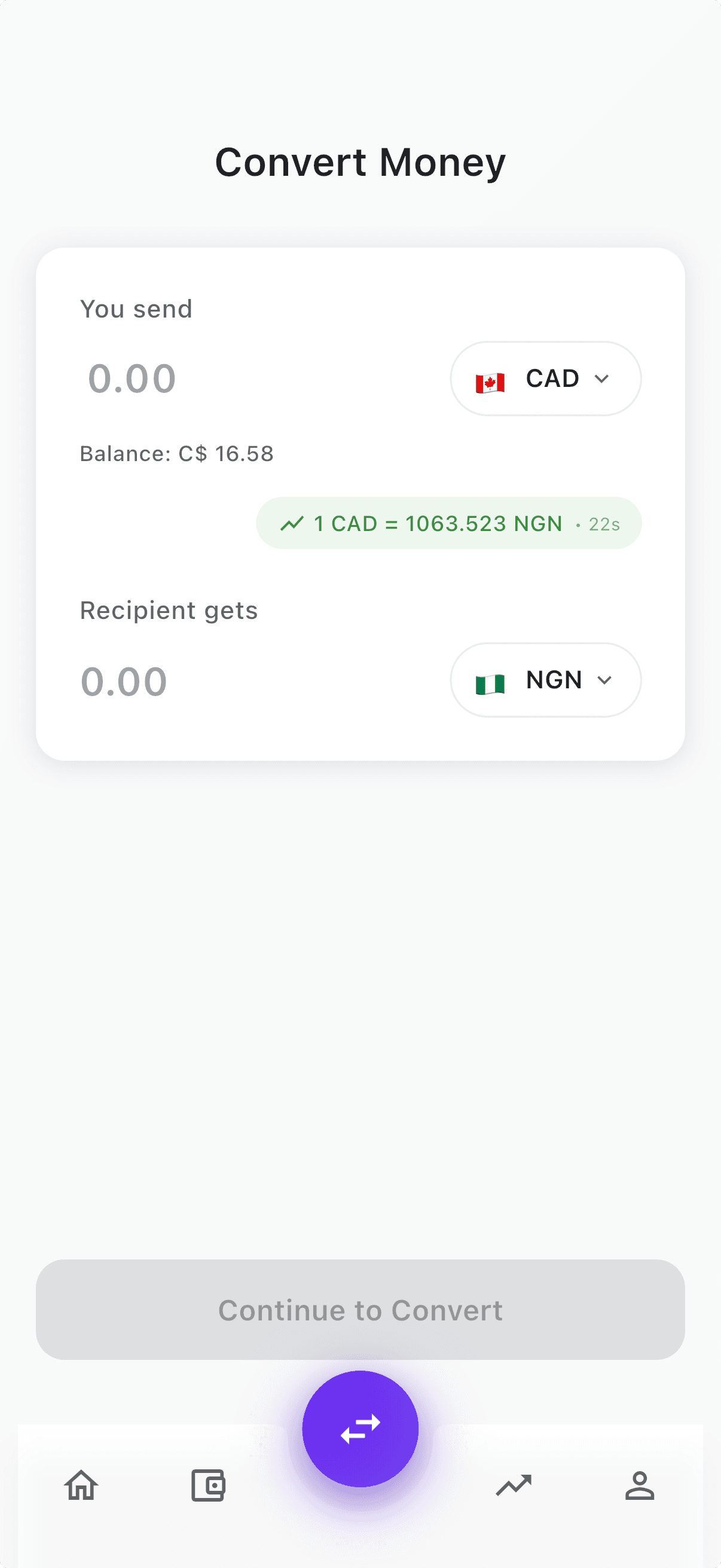Click the Balance: C$ 16.58 text

pos(176,453)
